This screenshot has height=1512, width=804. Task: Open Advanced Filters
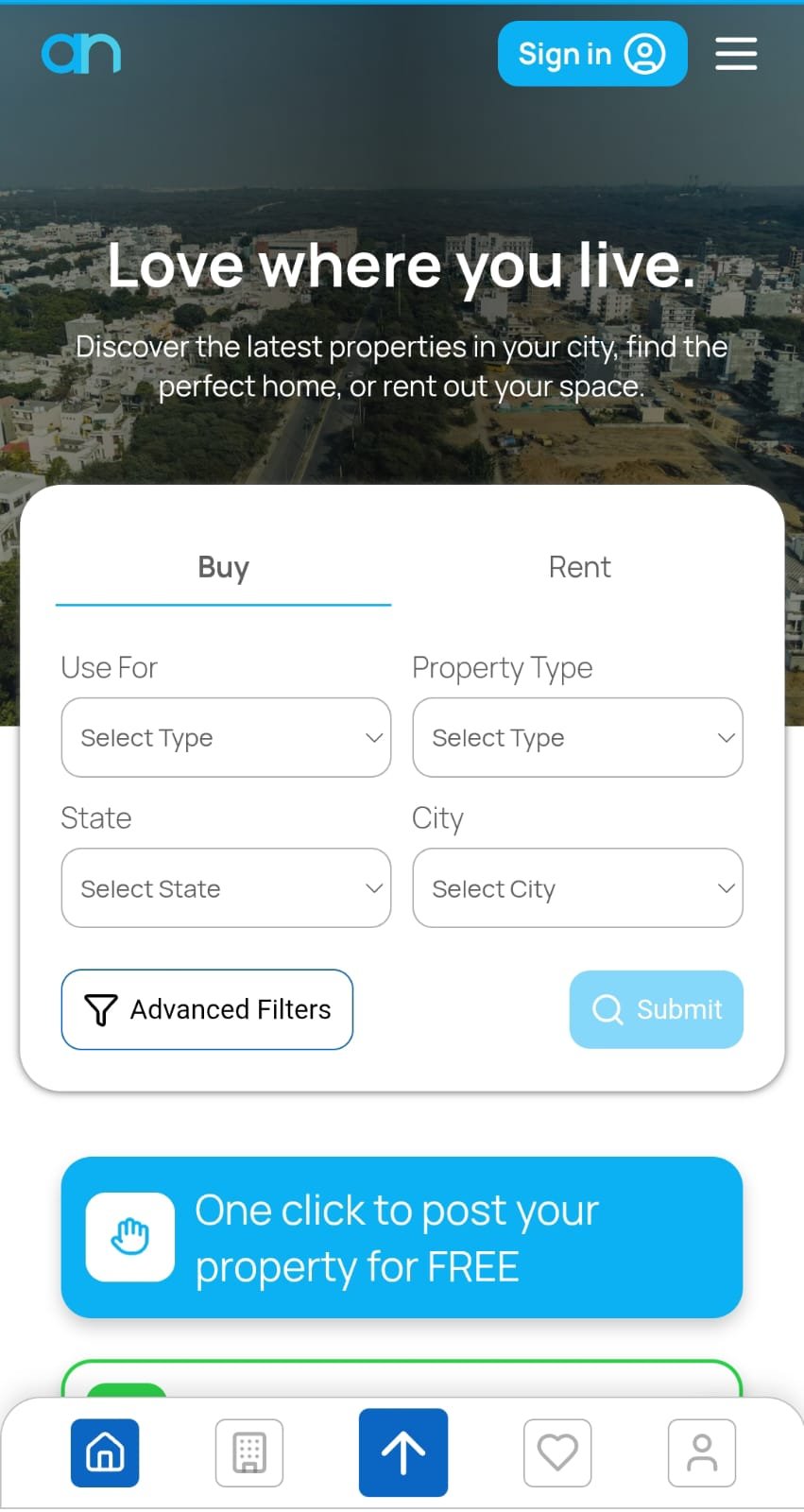(207, 1009)
